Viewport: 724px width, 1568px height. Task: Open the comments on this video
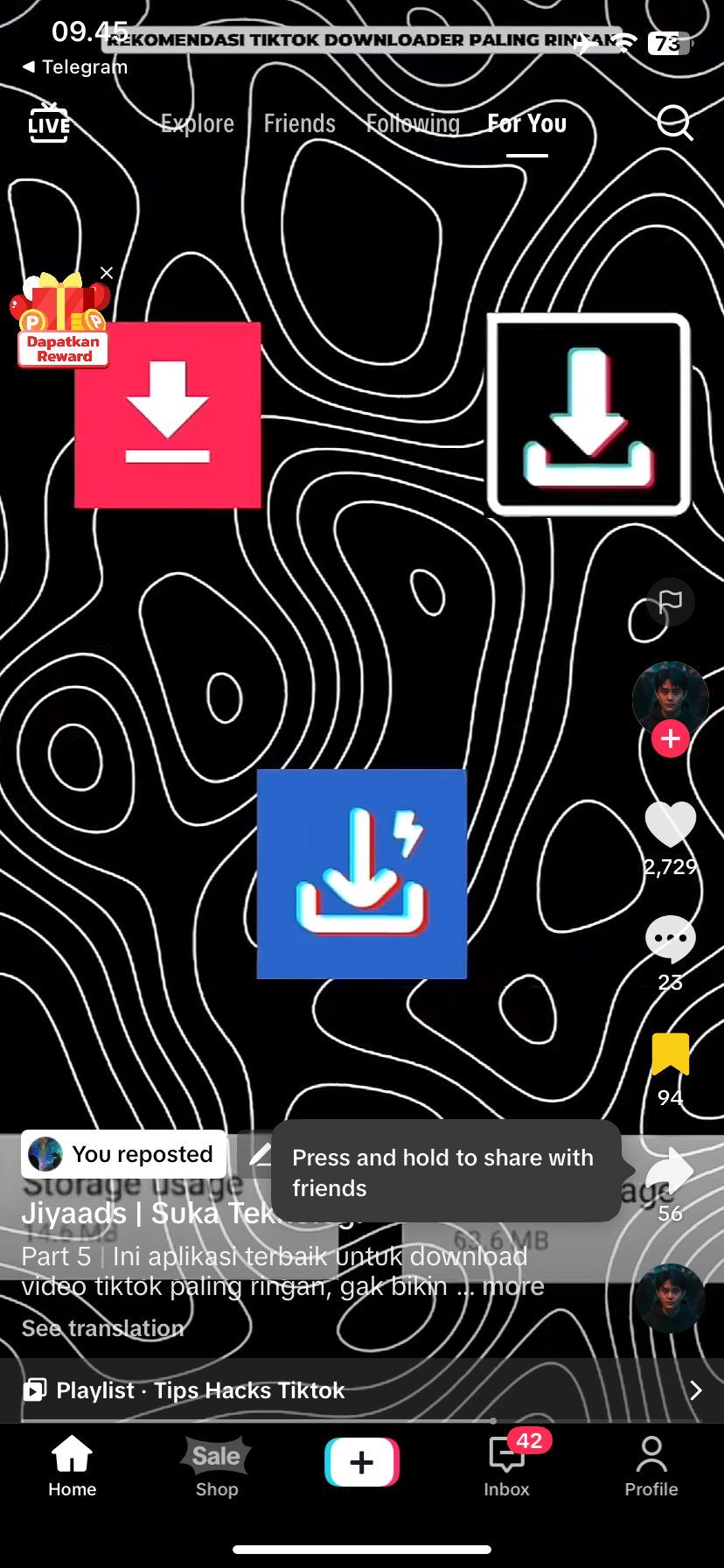click(671, 939)
